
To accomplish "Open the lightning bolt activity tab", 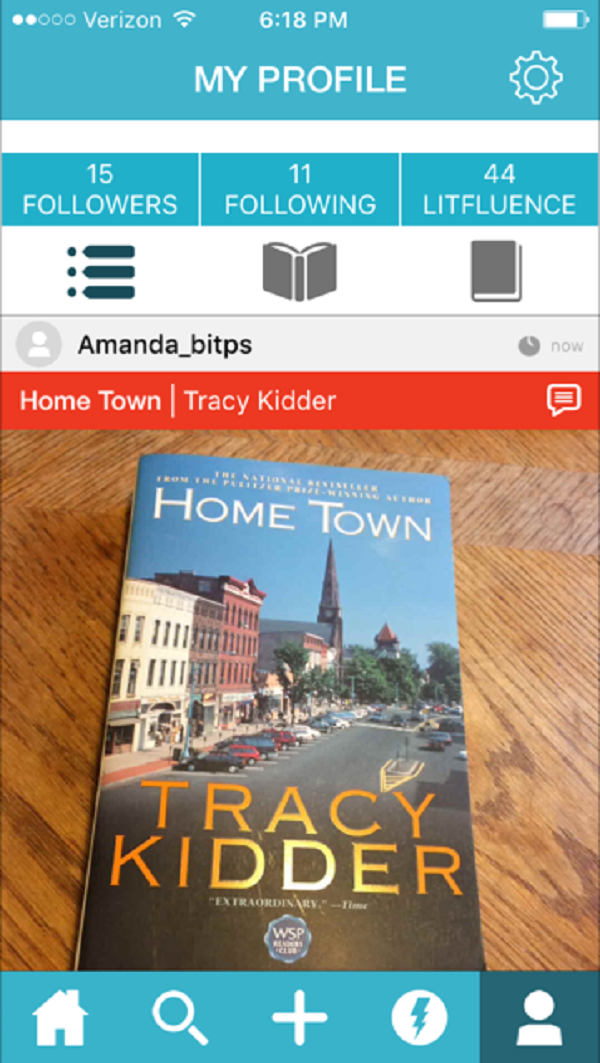I will pyautogui.click(x=419, y=1019).
